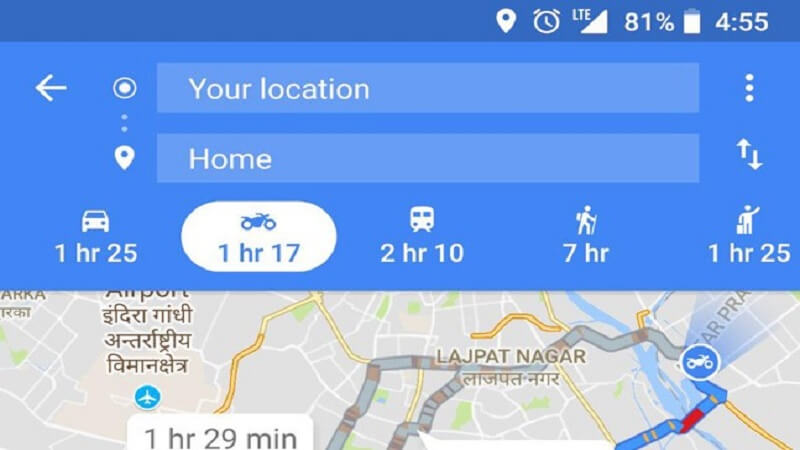
Task: Select the 1 hr 29 min alternate route
Action: tap(219, 437)
